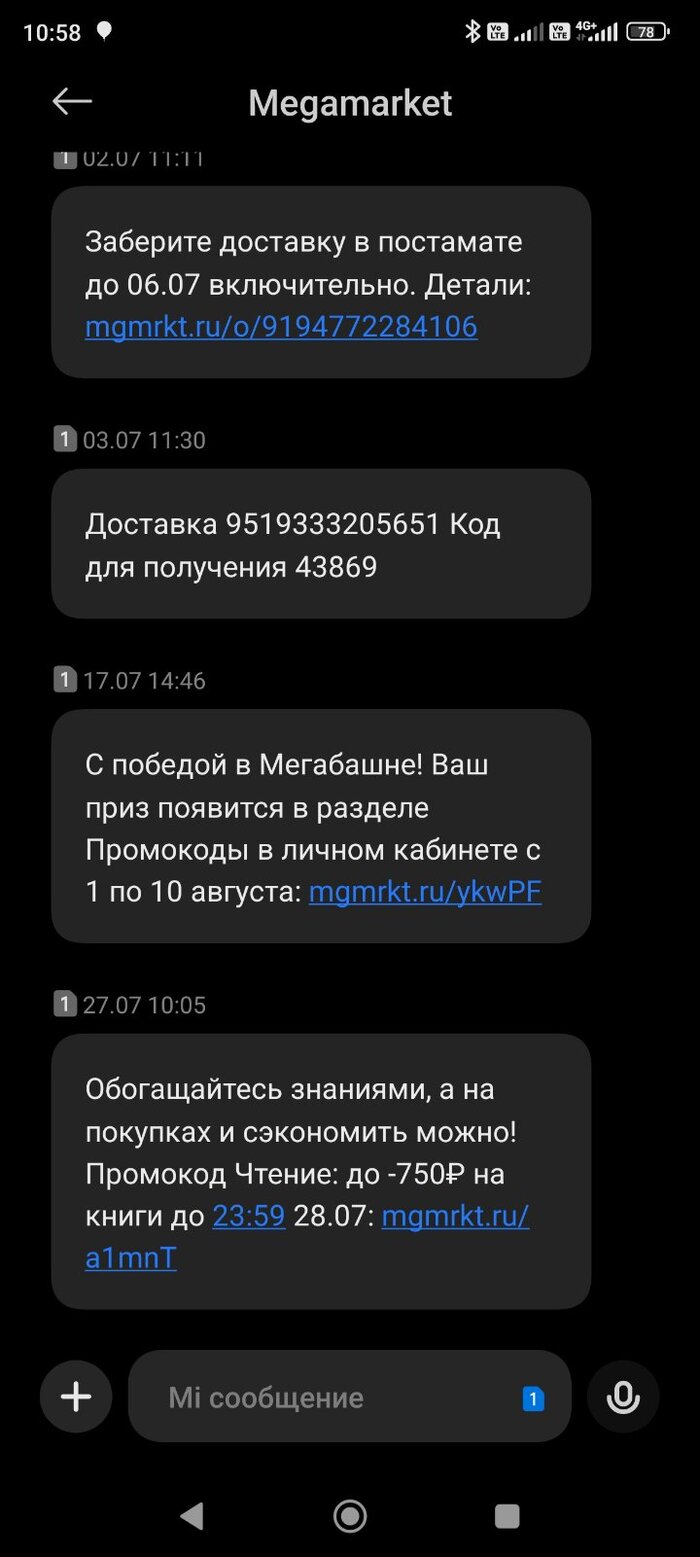Follow the mgmrkt.ru/ykwPF prize link

[425, 892]
